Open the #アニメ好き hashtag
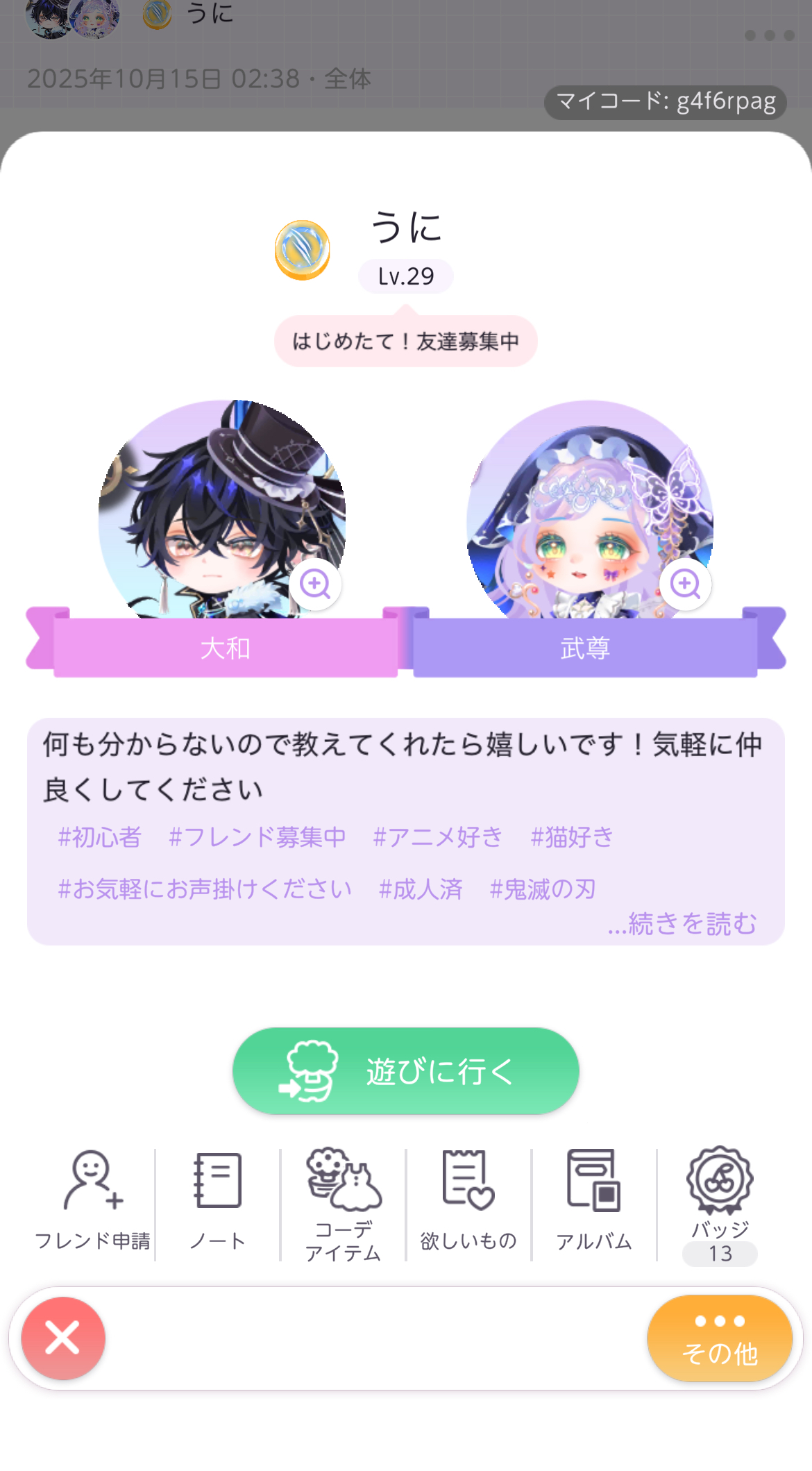The height and width of the screenshot is (1471, 812). pyautogui.click(x=438, y=837)
